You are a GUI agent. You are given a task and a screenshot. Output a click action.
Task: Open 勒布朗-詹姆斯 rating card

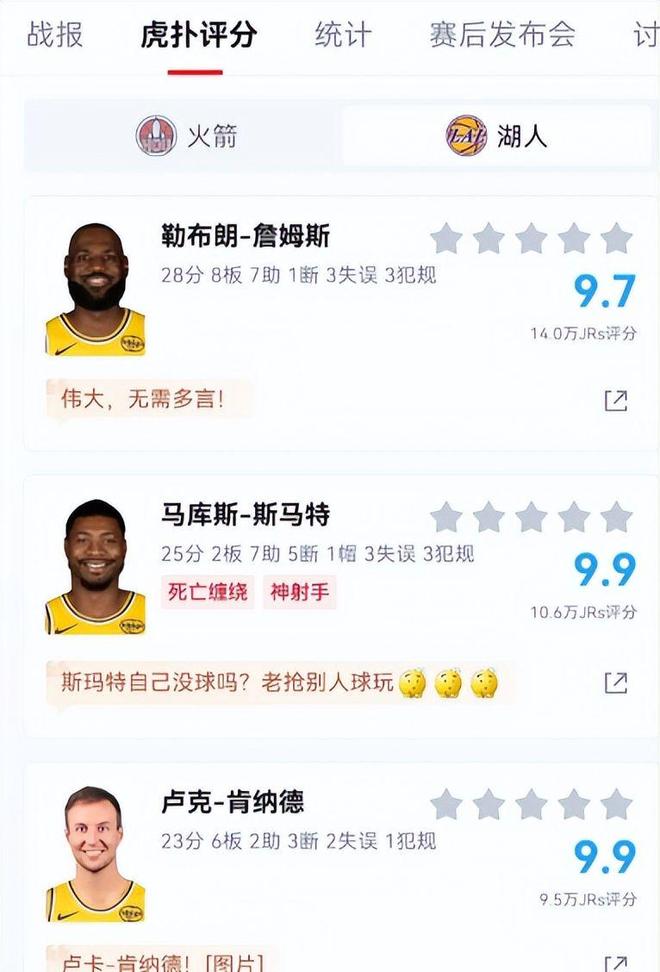point(245,237)
